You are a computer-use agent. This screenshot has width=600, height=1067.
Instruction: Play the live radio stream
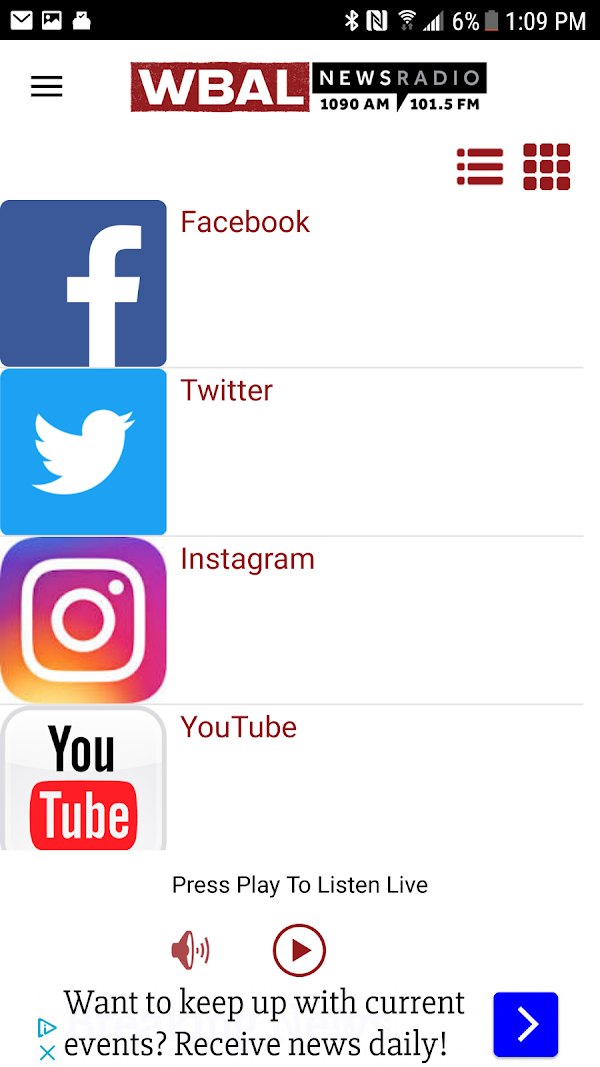tap(299, 950)
